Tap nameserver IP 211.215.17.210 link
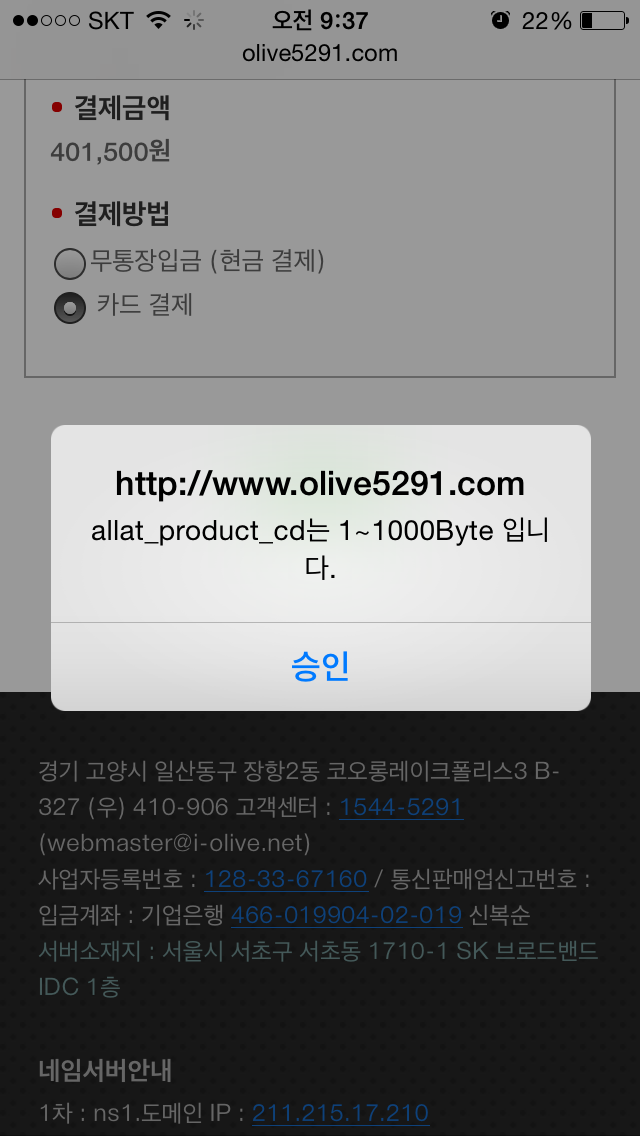Viewport: 640px width, 1136px height. tap(341, 1113)
